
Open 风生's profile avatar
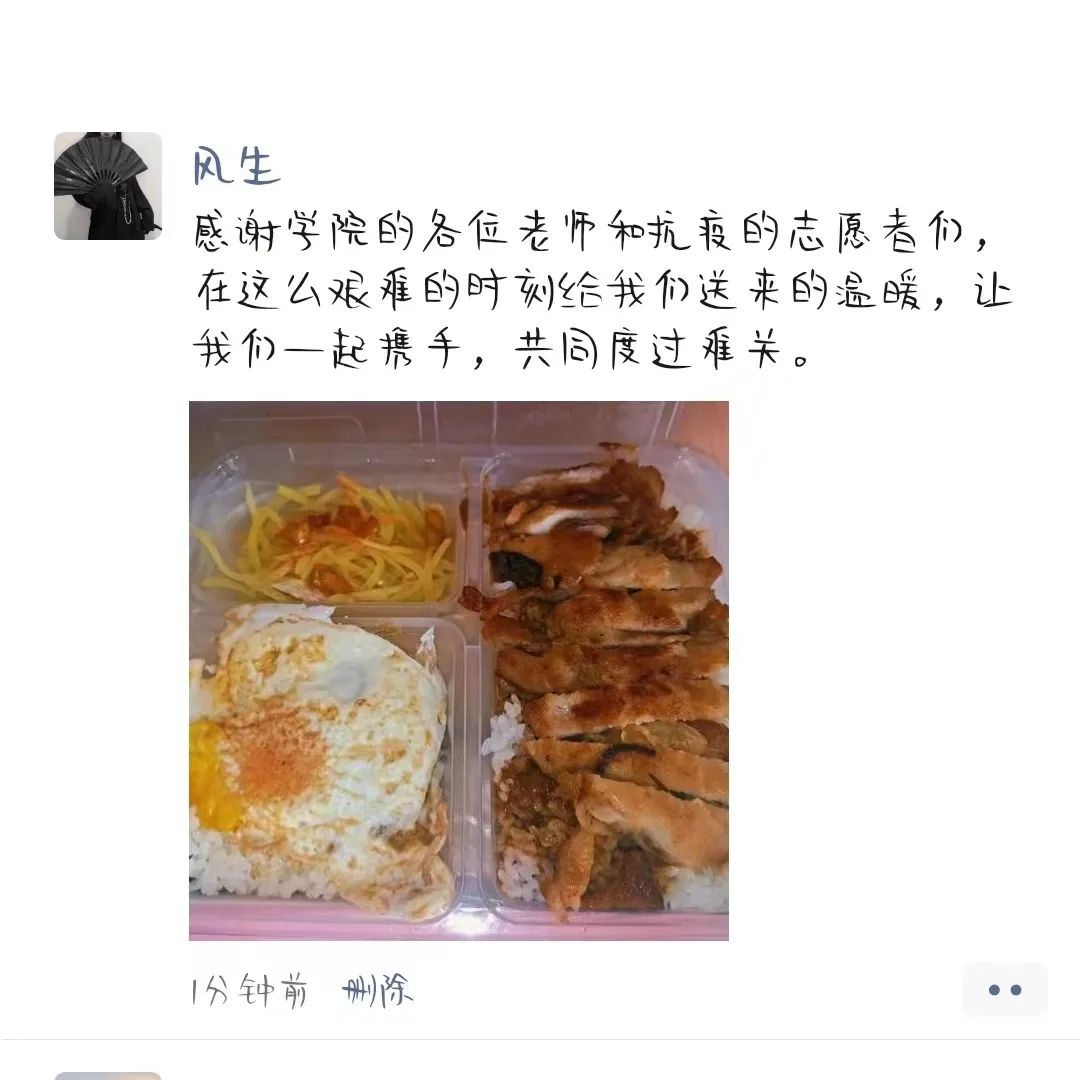pyautogui.click(x=108, y=186)
